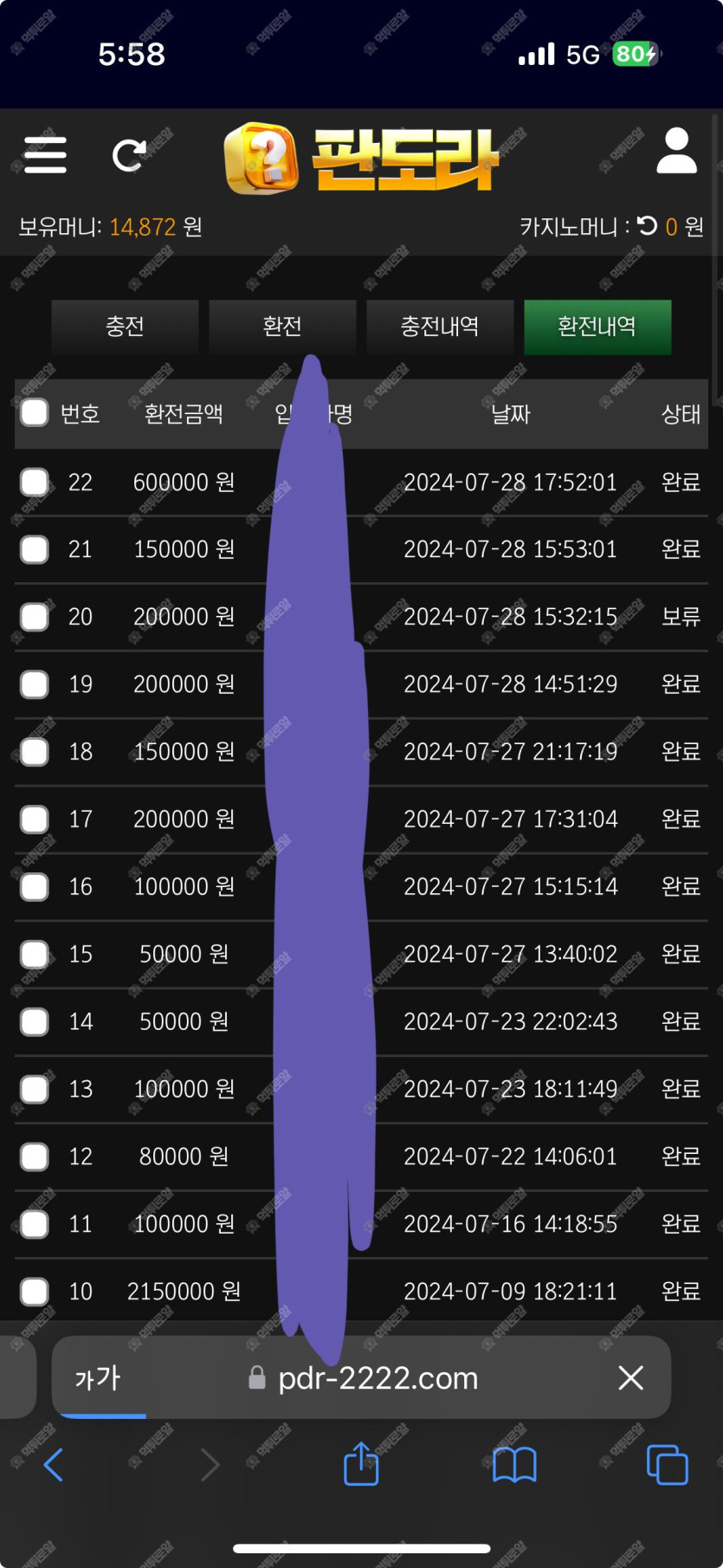Tick the checkbox for row 22
Image resolution: width=723 pixels, height=1568 pixels.
click(x=35, y=482)
